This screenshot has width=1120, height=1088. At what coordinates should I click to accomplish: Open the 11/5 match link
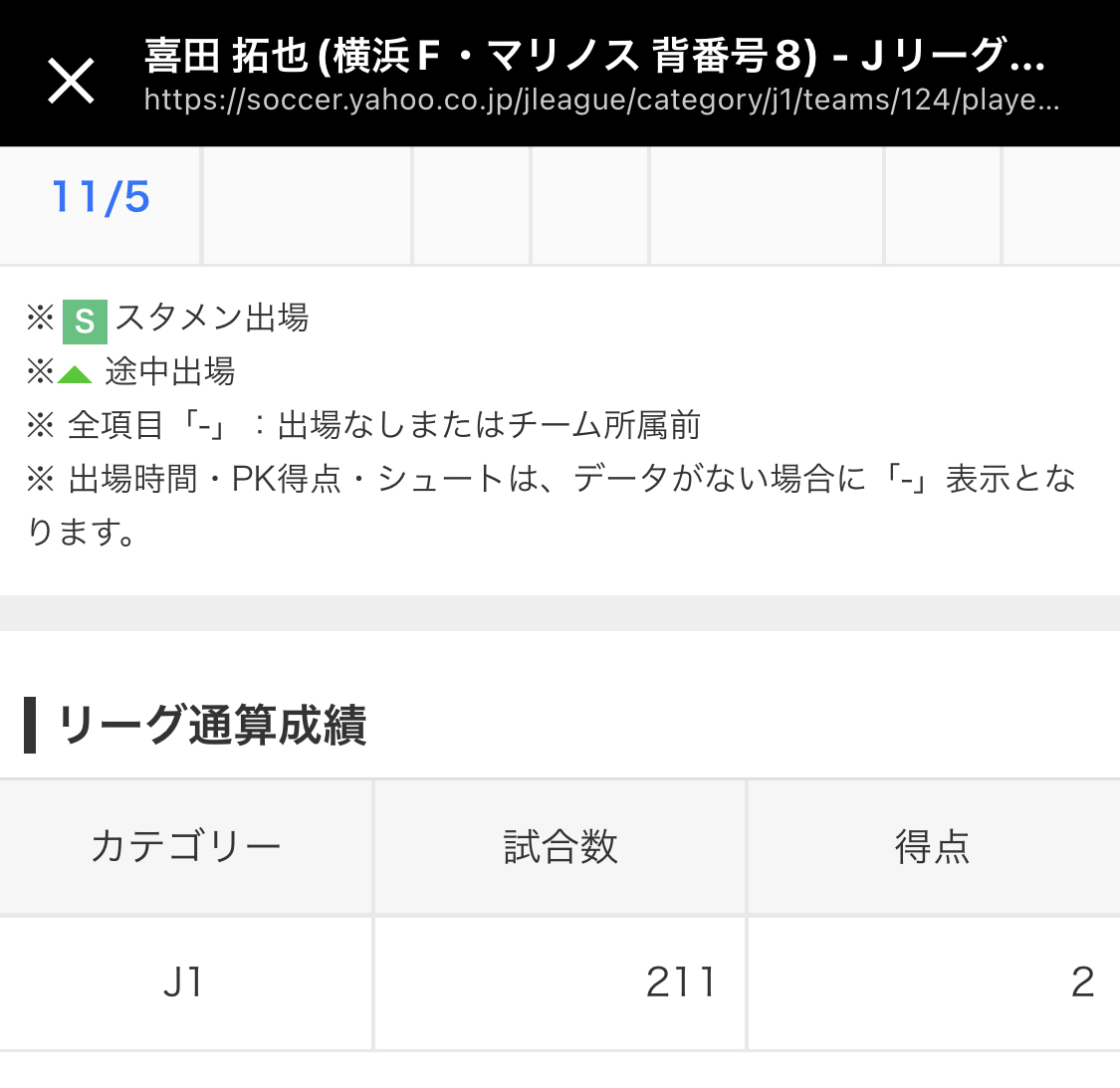101,197
